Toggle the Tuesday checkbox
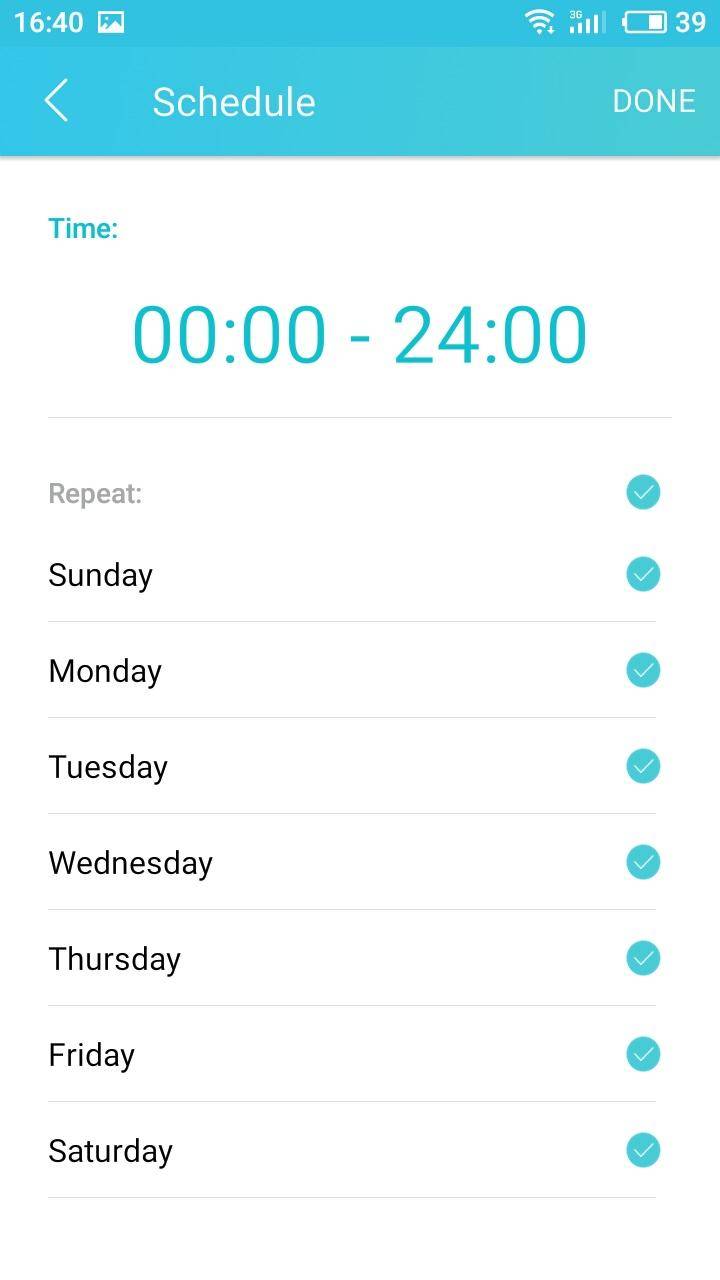 [x=643, y=766]
